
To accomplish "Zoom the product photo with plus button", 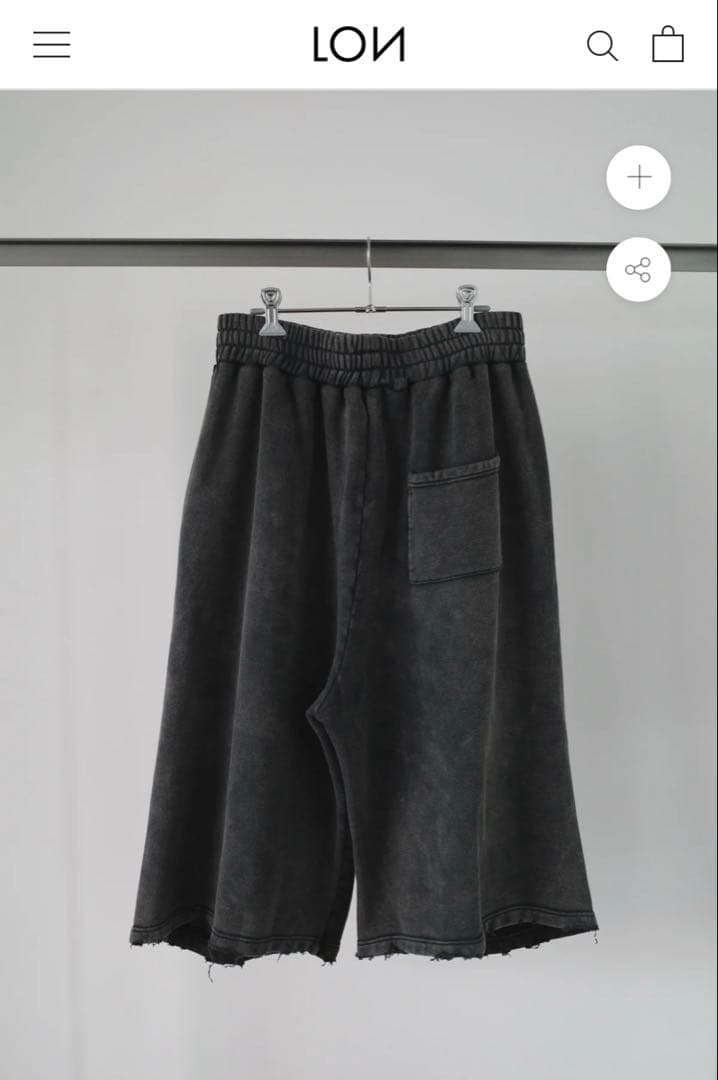I will point(638,178).
